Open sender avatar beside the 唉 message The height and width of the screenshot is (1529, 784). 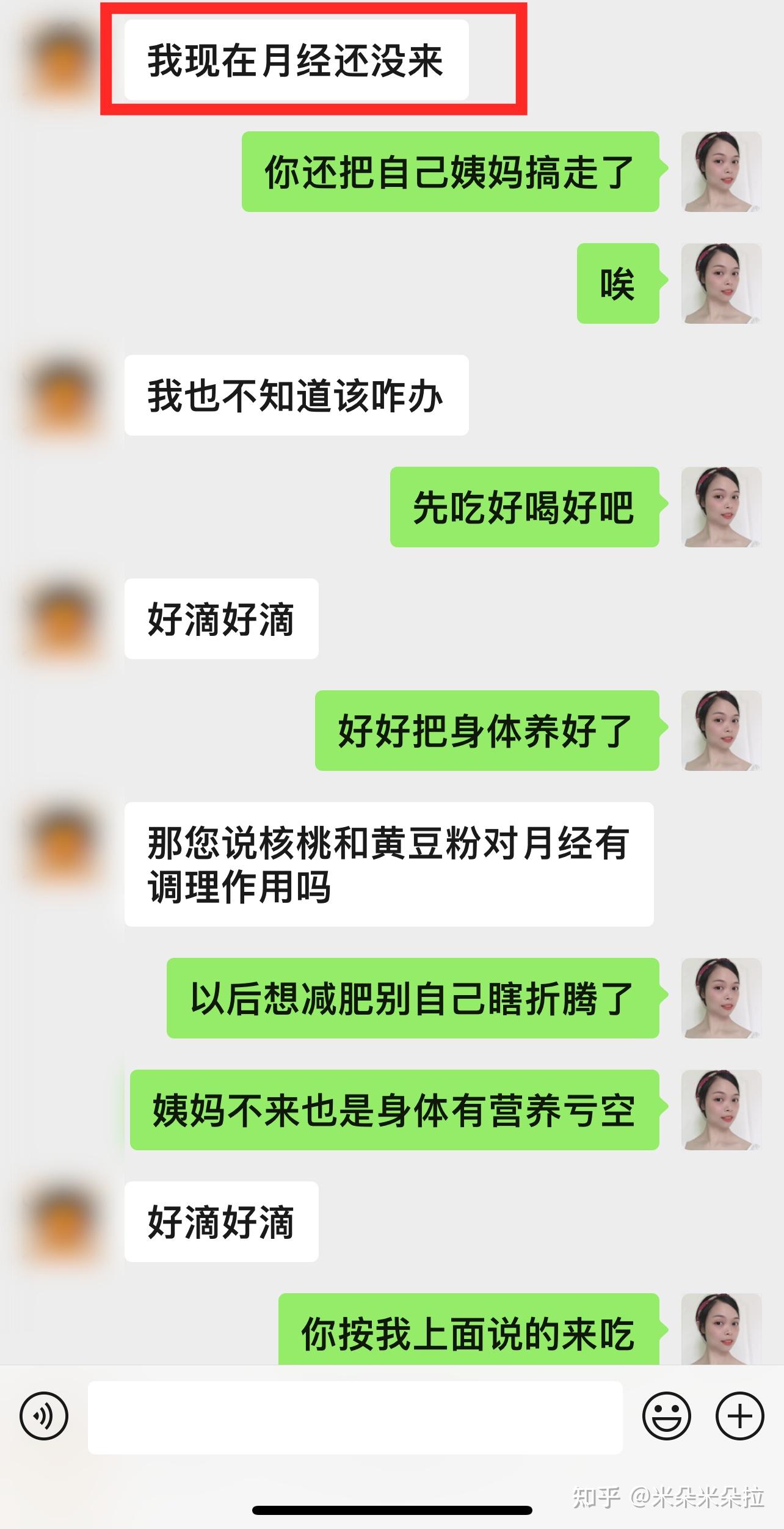coord(721,283)
